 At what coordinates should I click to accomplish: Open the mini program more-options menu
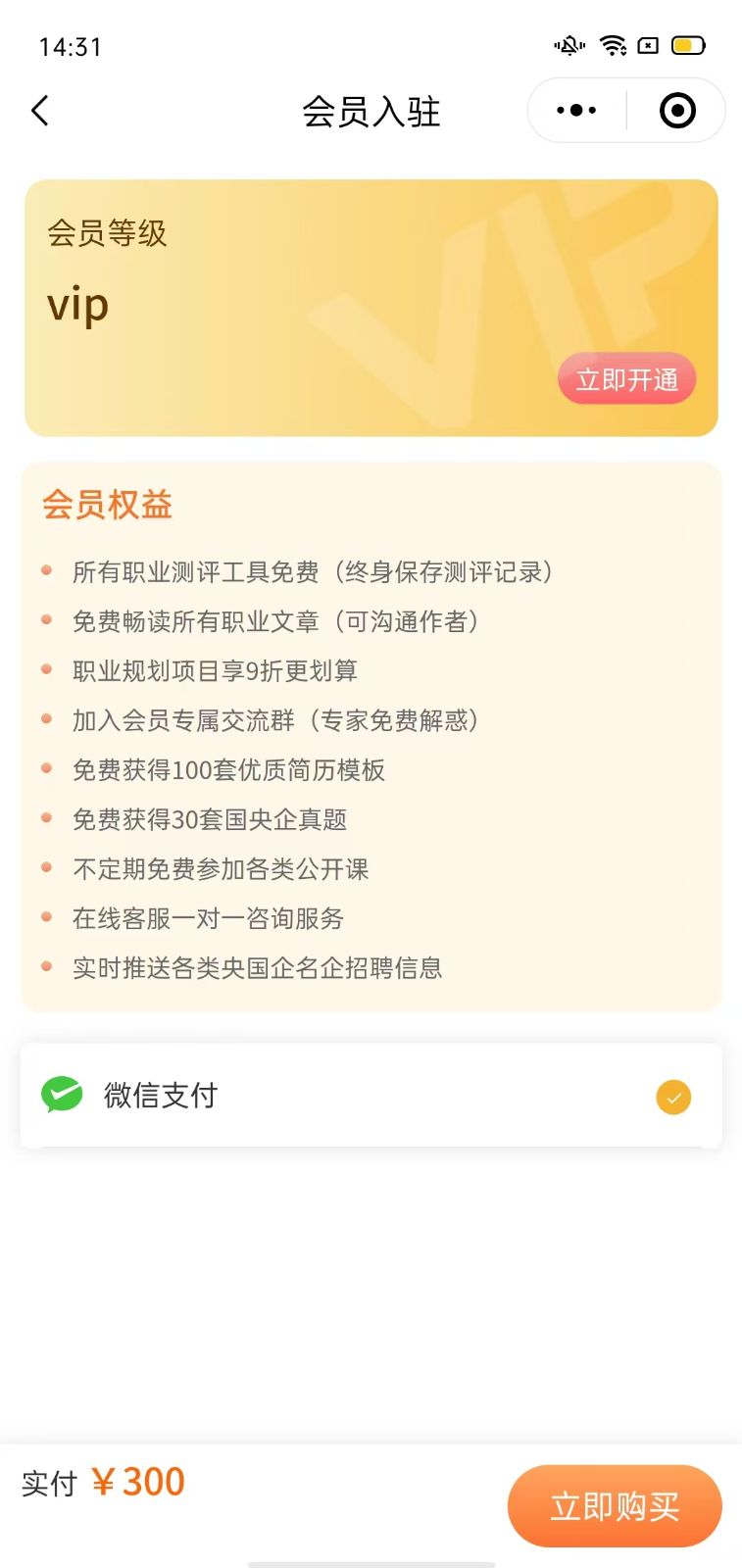[x=576, y=111]
